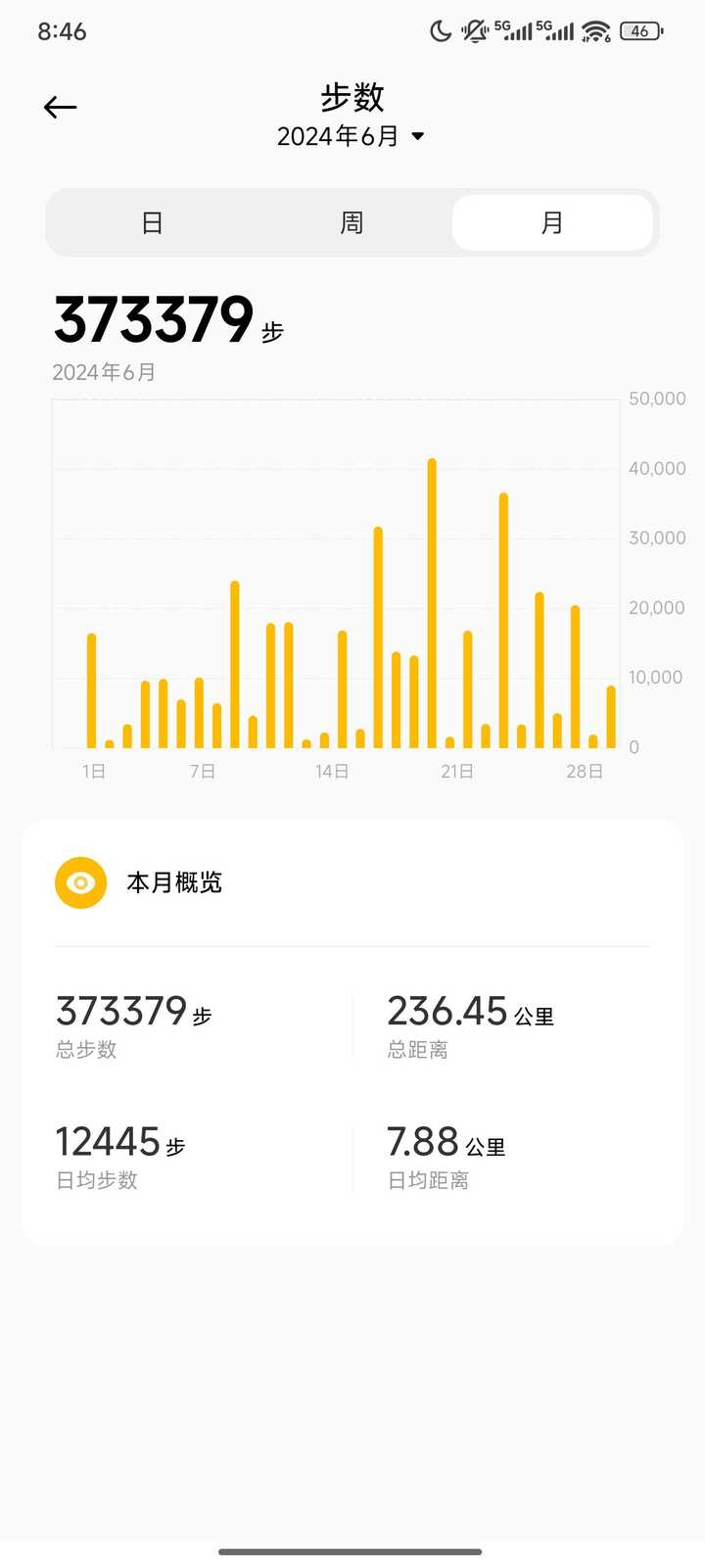Switch to the 日 (day) tab

[153, 223]
